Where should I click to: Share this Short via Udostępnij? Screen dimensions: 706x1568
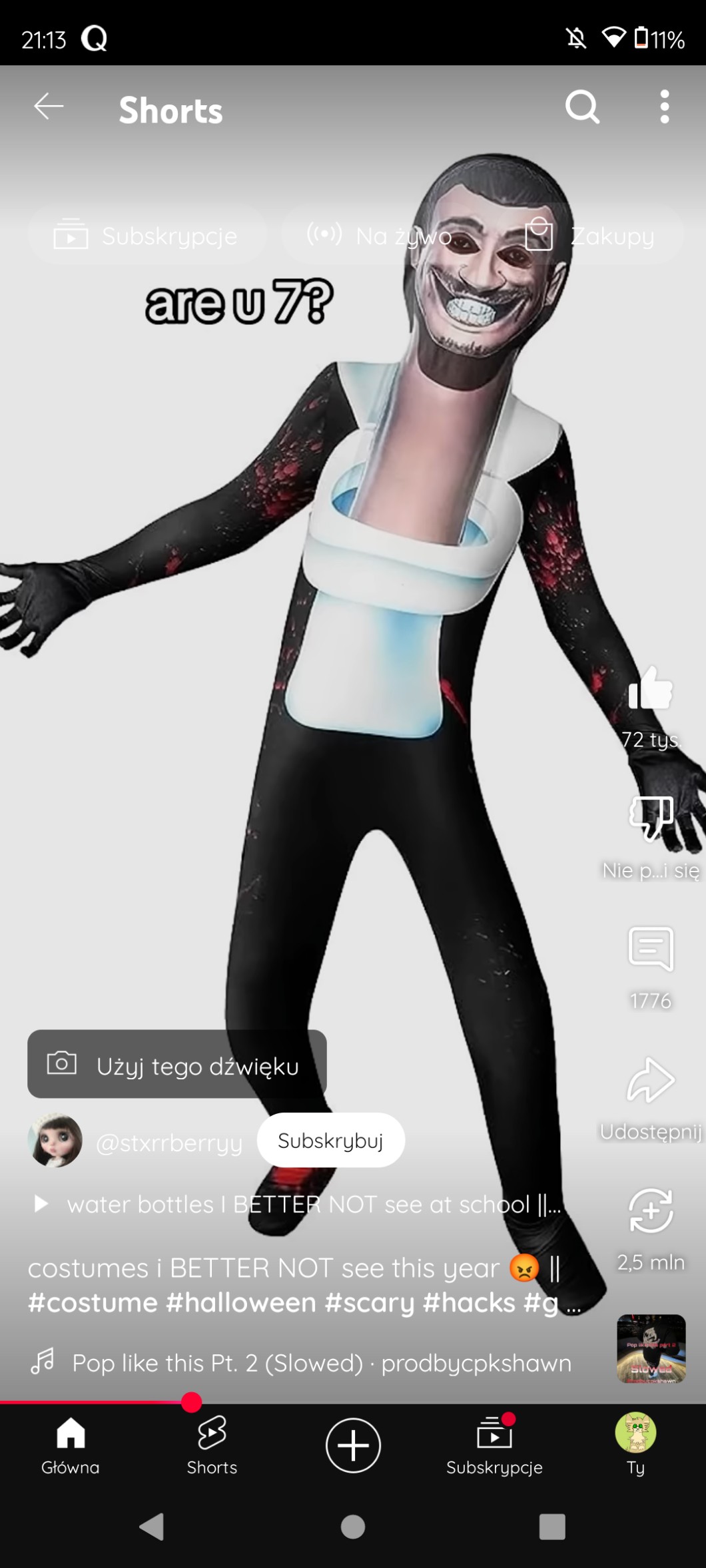pyautogui.click(x=651, y=1080)
